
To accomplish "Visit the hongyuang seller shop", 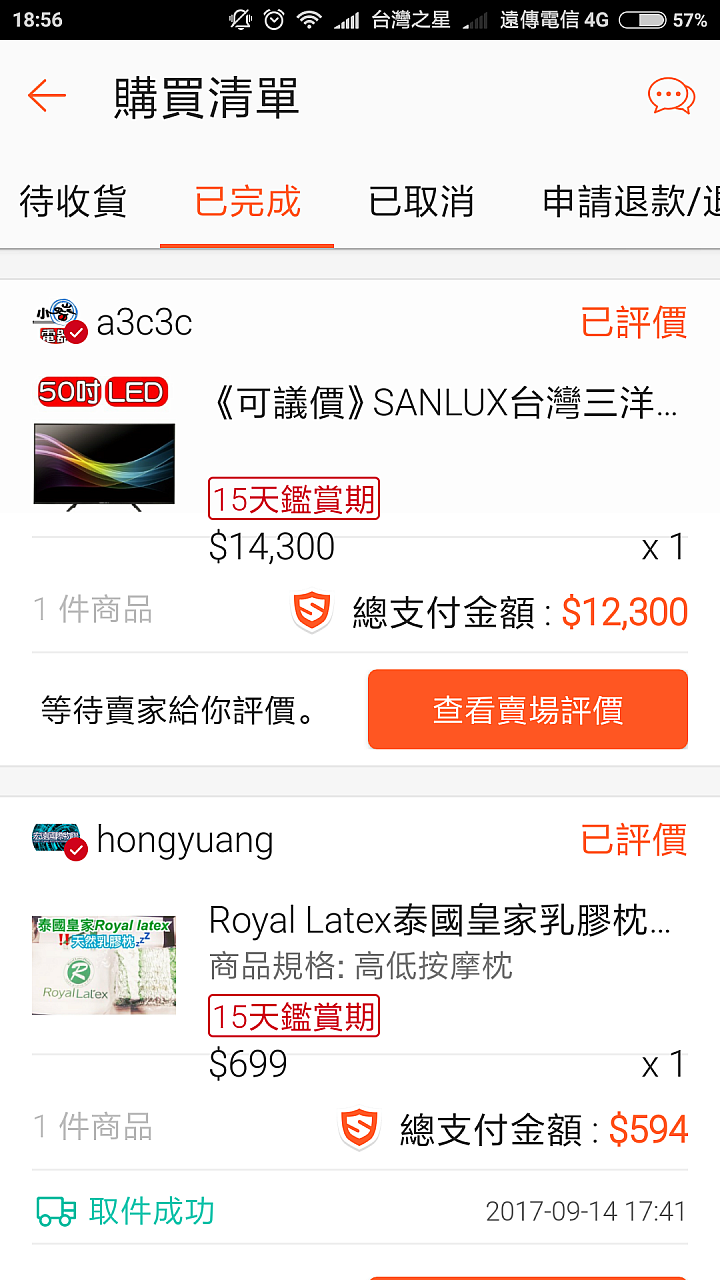I will pyautogui.click(x=184, y=840).
